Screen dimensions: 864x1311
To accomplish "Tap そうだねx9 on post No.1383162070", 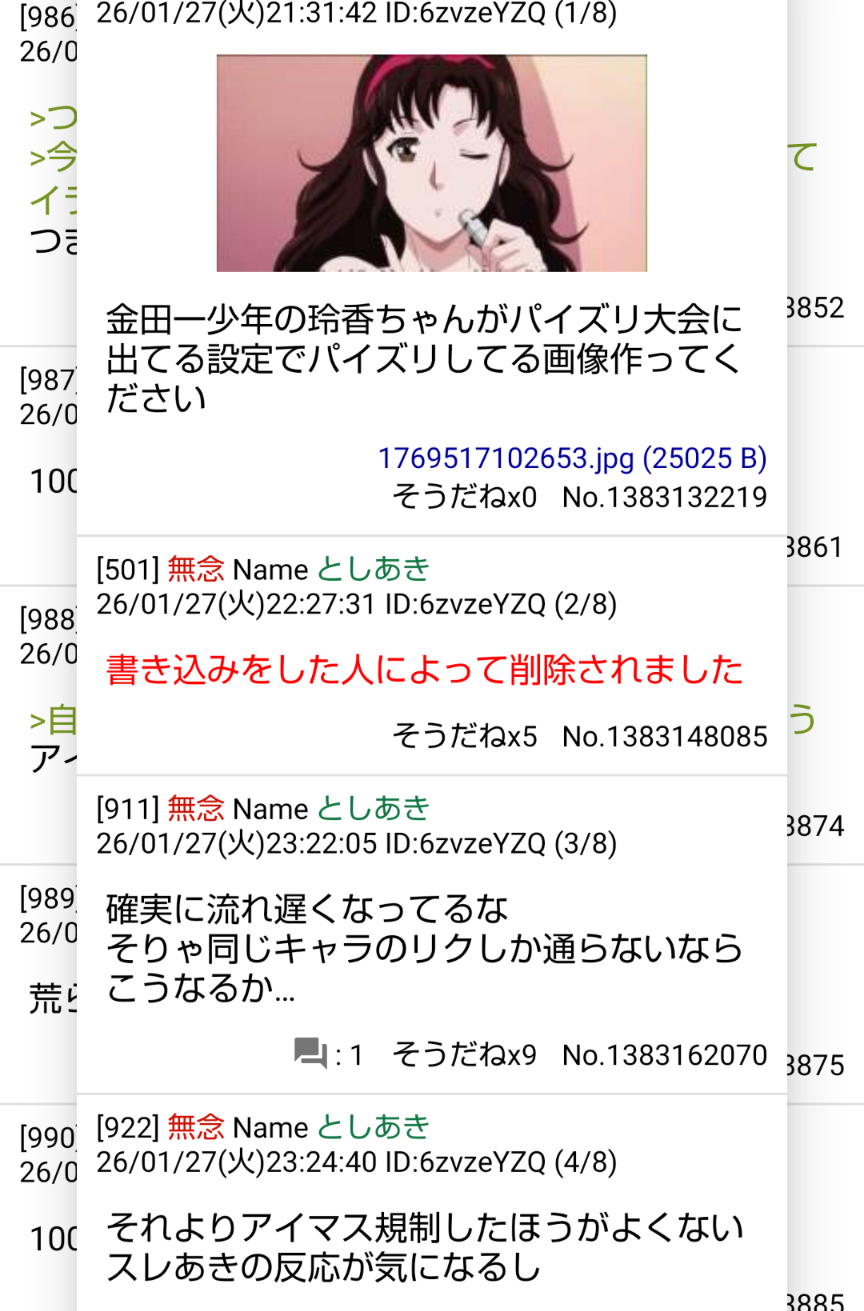I will tap(464, 1054).
